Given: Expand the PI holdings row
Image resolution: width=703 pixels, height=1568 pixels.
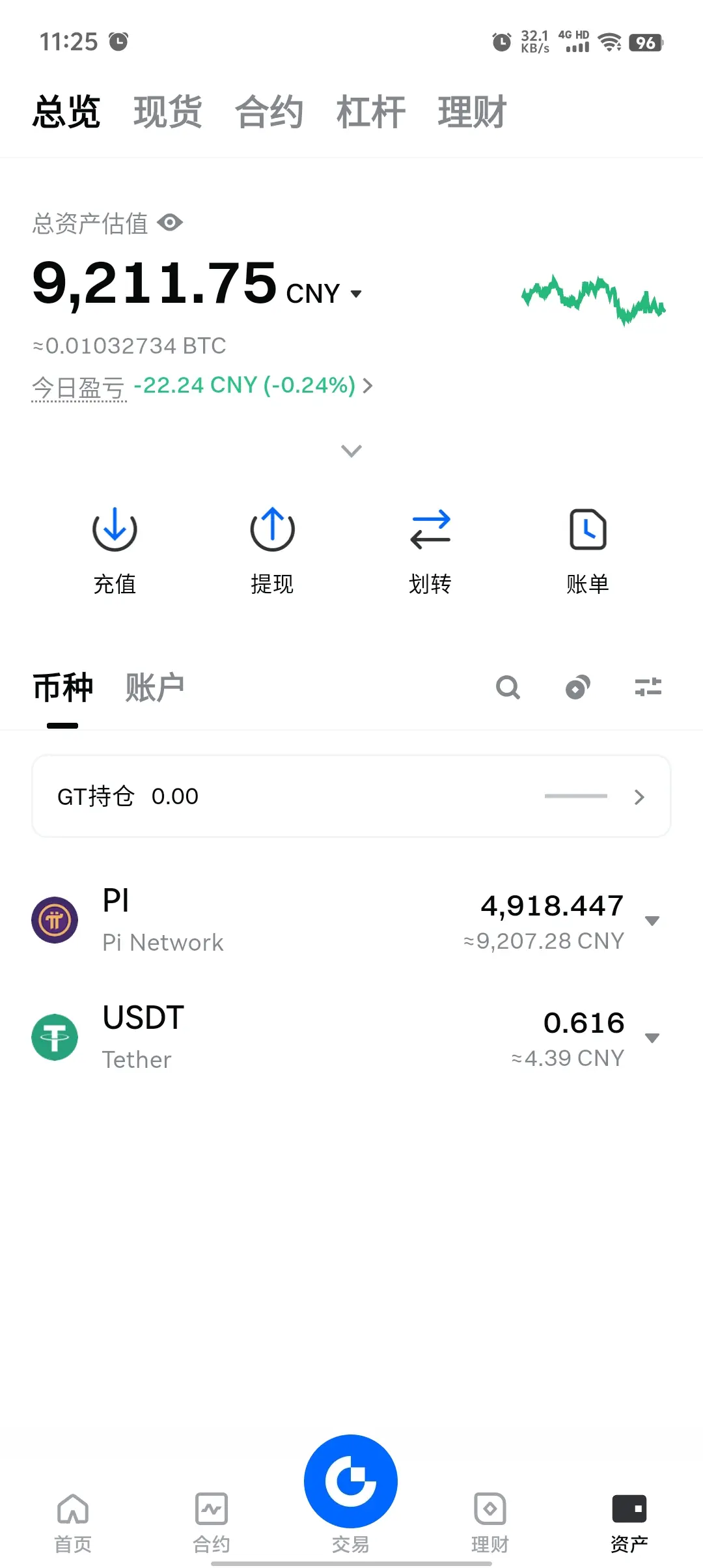Looking at the screenshot, I should click(x=652, y=921).
